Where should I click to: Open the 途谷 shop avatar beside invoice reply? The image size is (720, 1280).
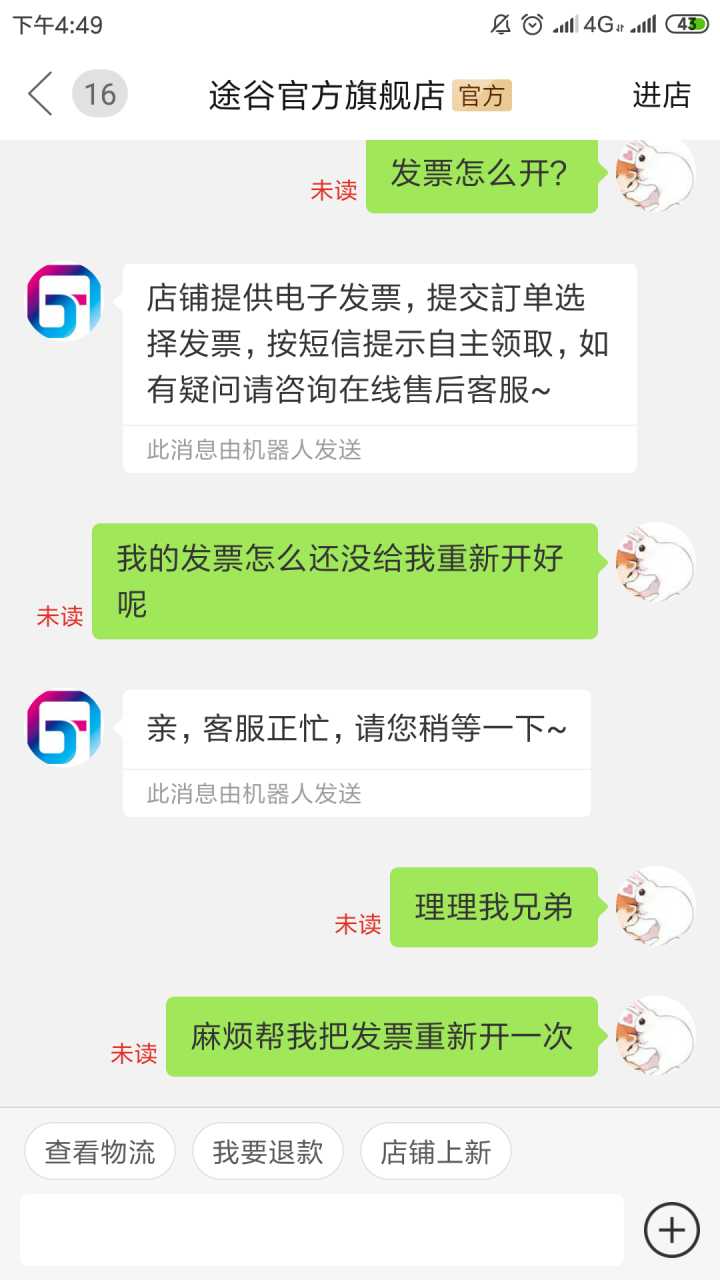[x=64, y=302]
